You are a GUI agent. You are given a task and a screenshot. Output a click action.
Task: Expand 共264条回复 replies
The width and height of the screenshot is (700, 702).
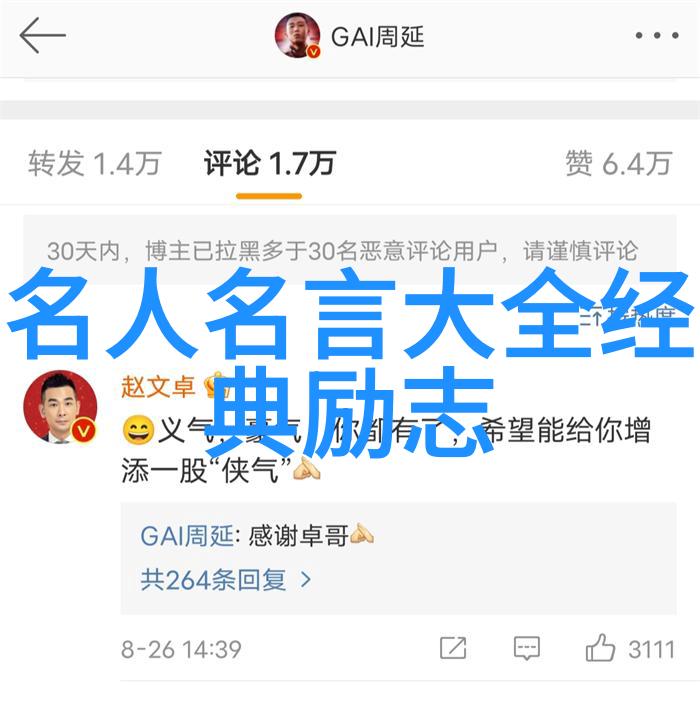click(227, 579)
